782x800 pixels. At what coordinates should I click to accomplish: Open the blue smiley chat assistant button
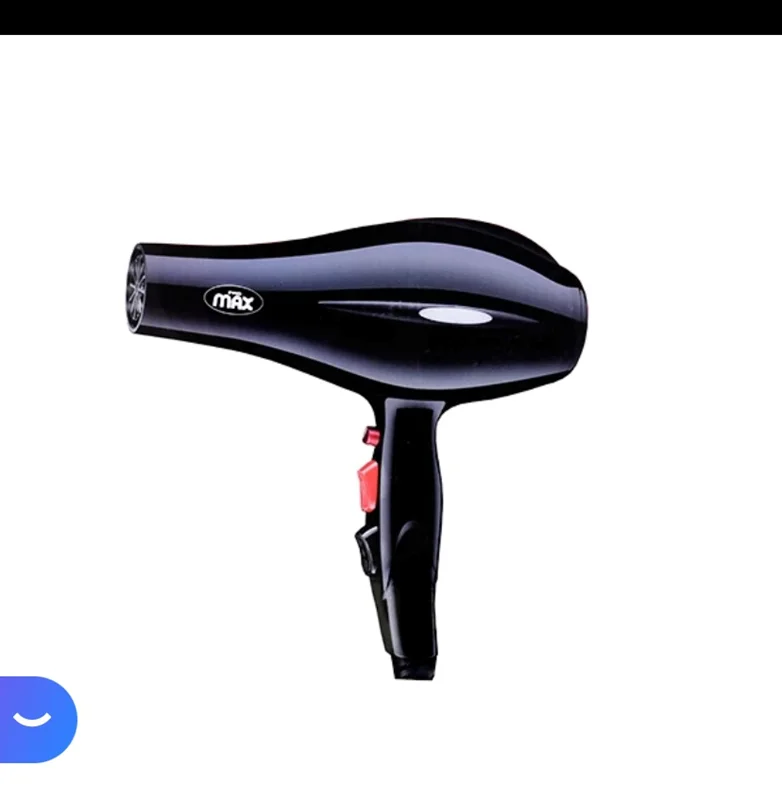[x=34, y=719]
